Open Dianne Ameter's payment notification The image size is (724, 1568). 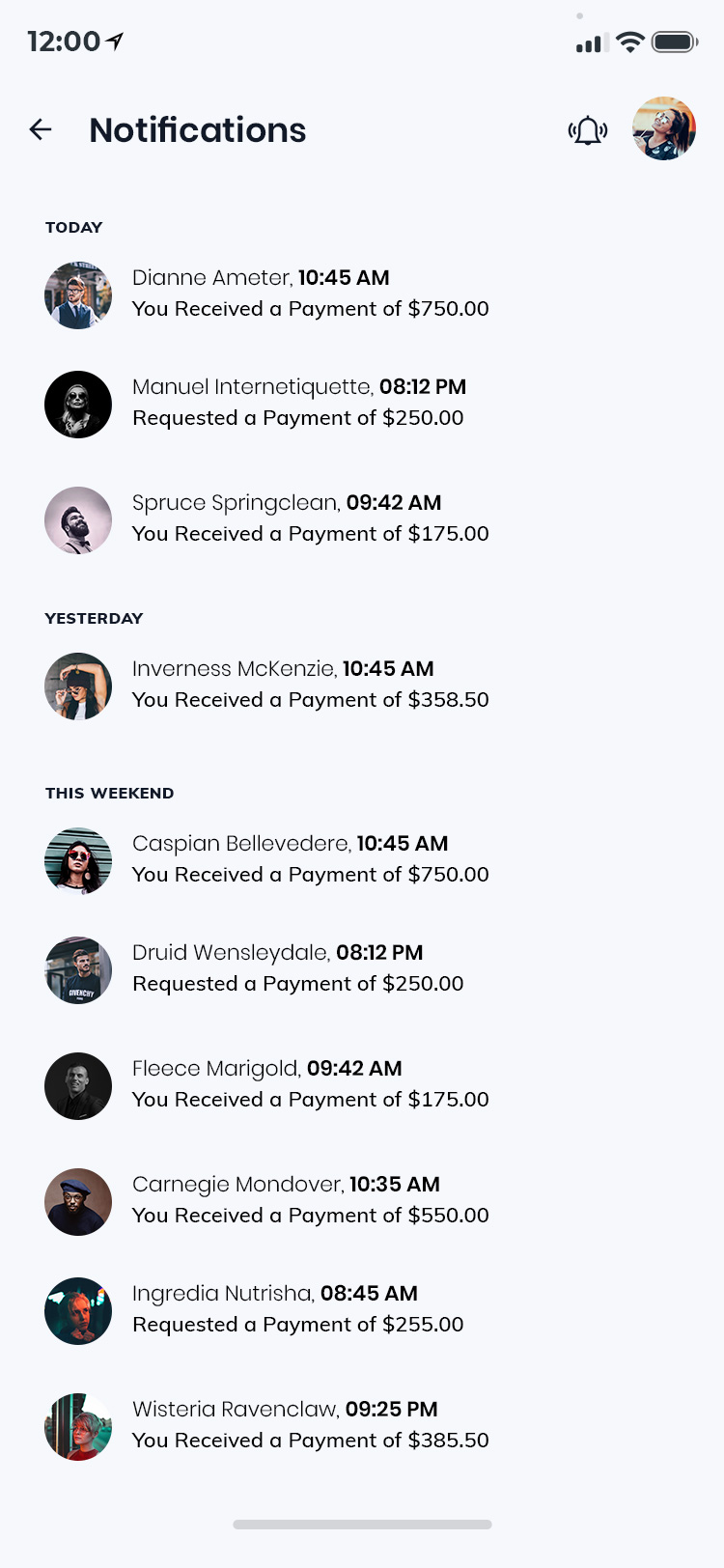[x=310, y=294]
